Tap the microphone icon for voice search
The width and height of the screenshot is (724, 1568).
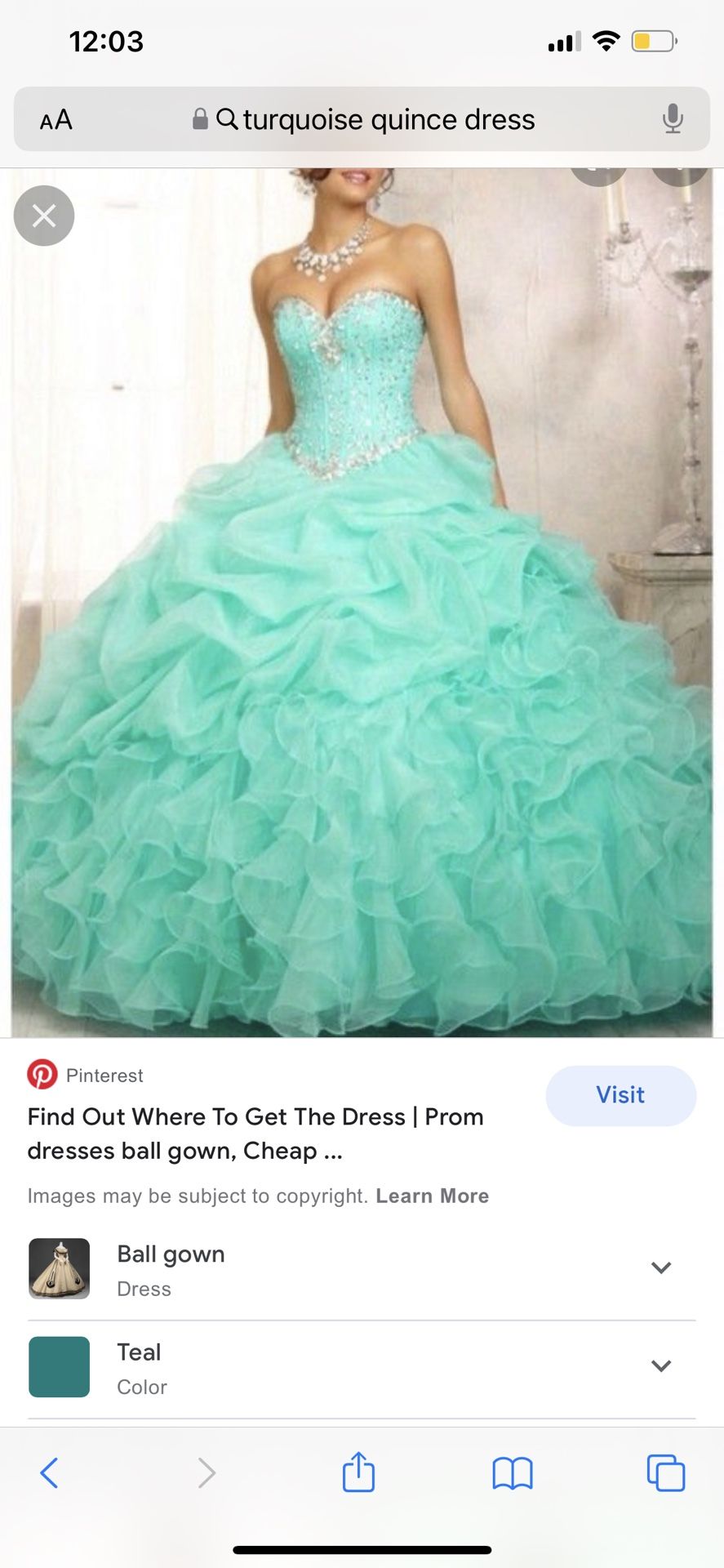(x=671, y=119)
